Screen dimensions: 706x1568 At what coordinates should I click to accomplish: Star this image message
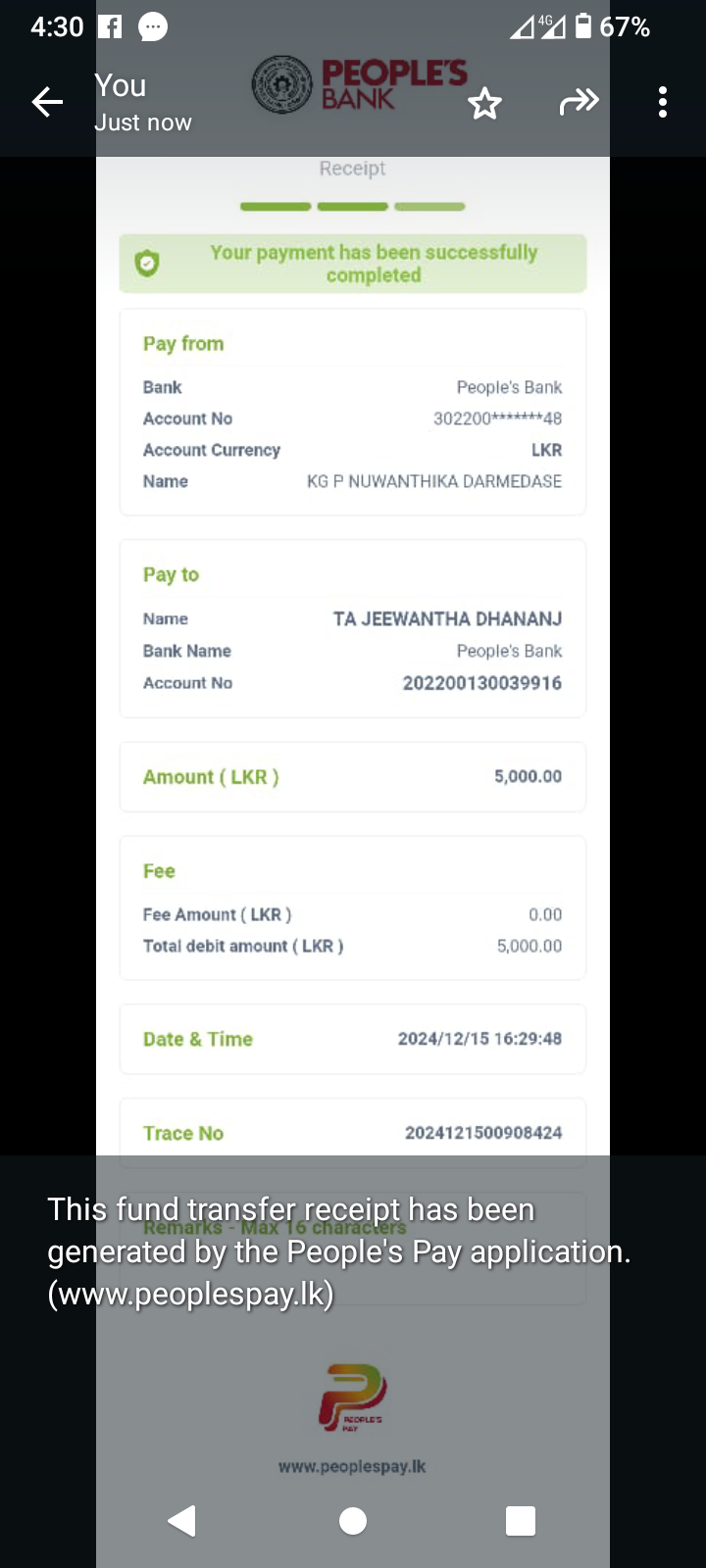(484, 103)
